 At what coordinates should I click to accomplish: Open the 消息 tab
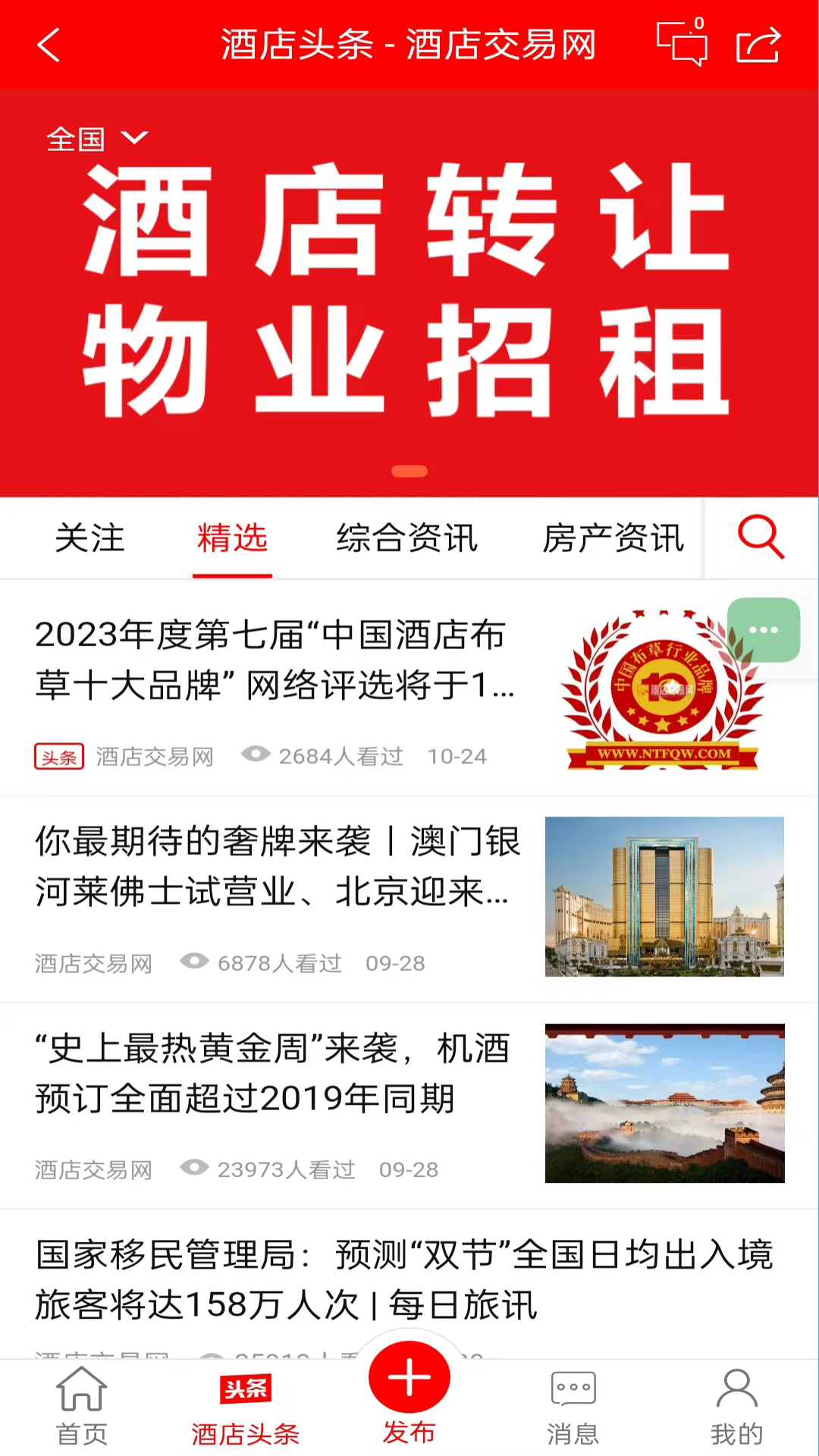pos(573,1407)
